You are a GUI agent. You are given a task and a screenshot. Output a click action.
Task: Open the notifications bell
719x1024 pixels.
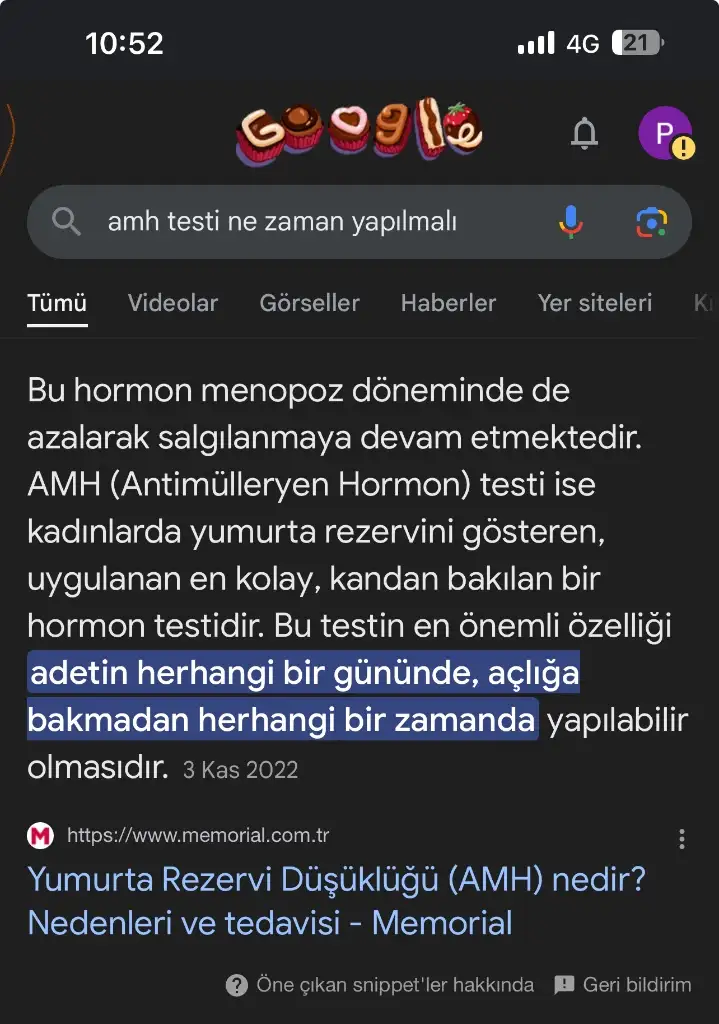[584, 132]
